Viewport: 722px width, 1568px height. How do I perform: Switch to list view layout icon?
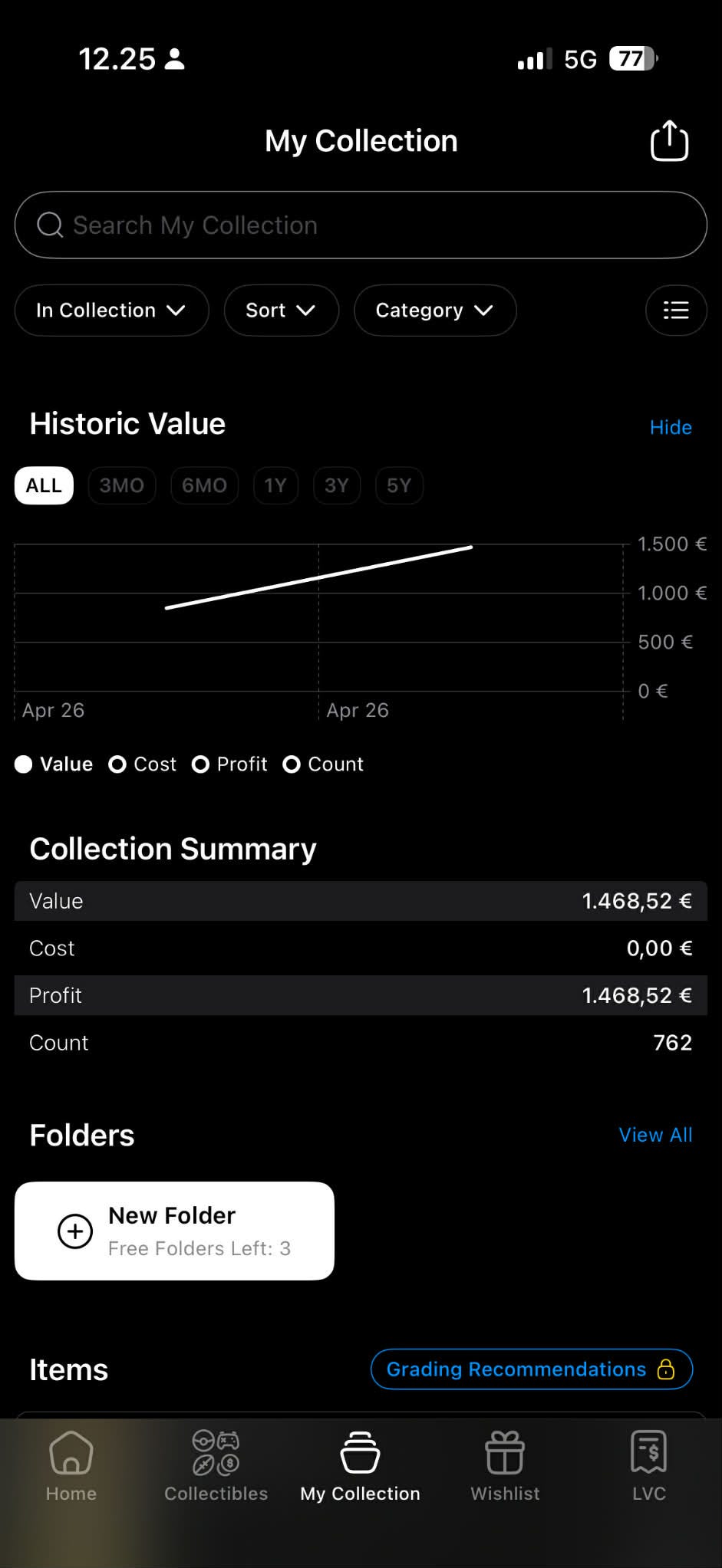675,311
